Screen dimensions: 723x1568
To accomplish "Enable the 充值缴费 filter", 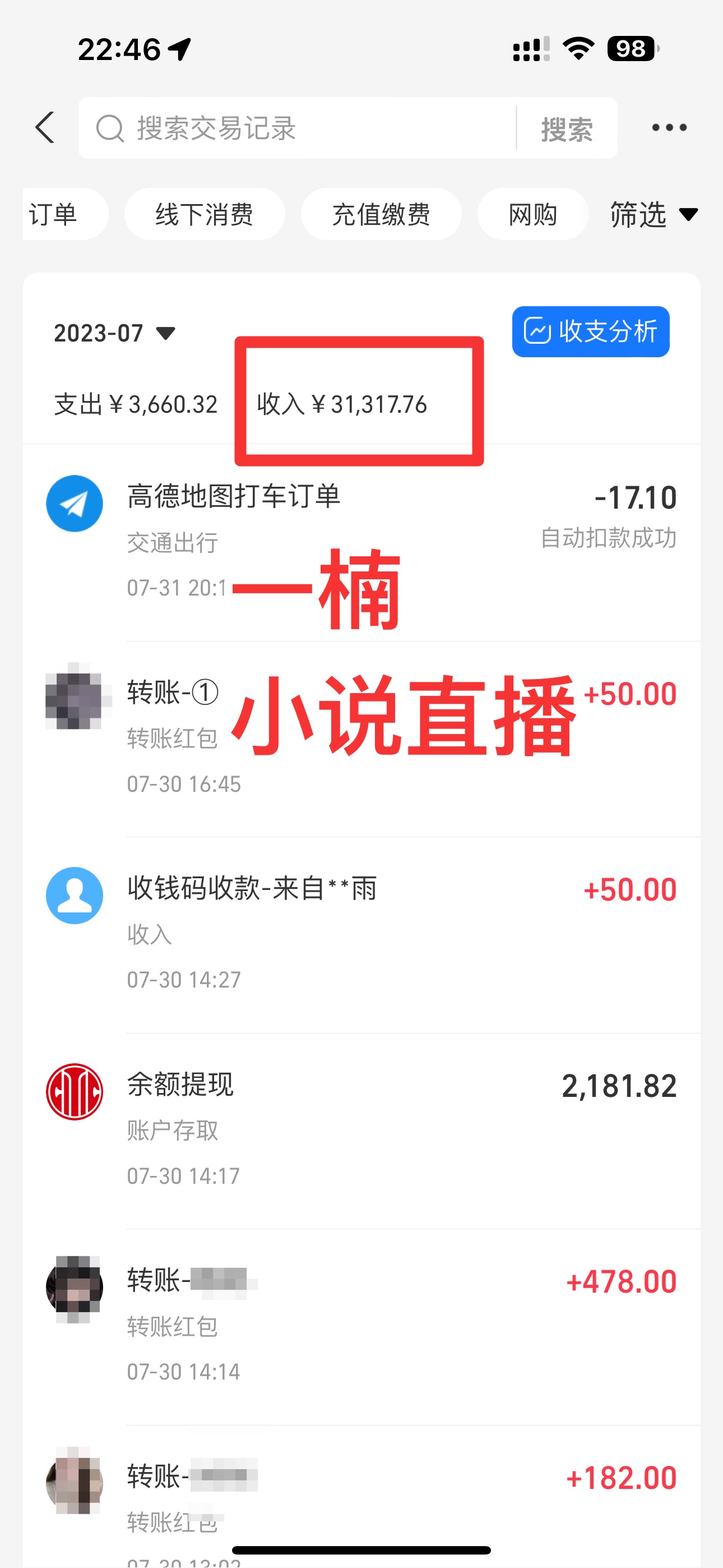I will [381, 214].
